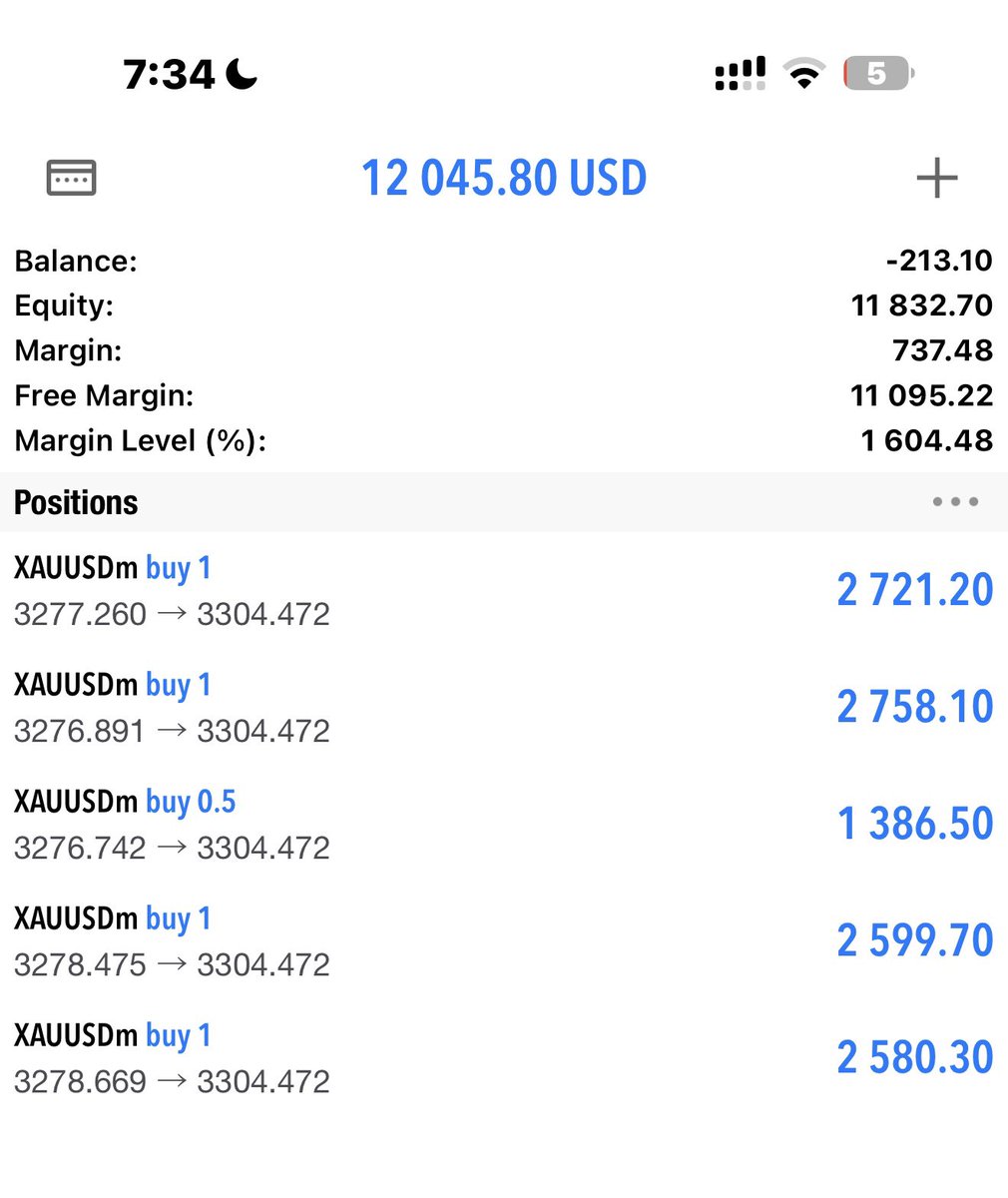Select the XAUUSDm position opened at 3276.891
Viewport: 1008px width, 1198px height.
(x=504, y=707)
